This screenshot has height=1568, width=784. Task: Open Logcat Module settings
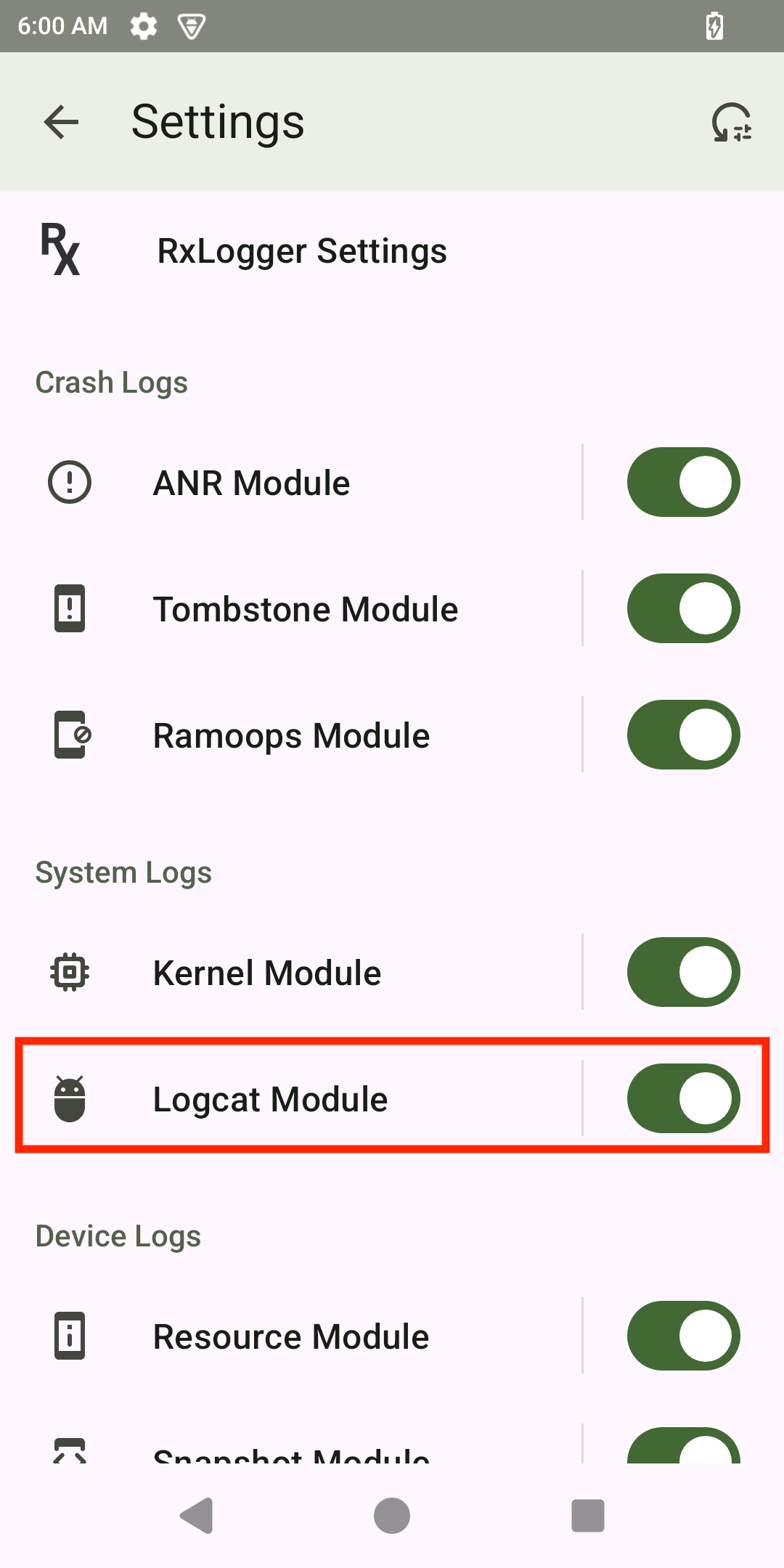click(x=290, y=1099)
